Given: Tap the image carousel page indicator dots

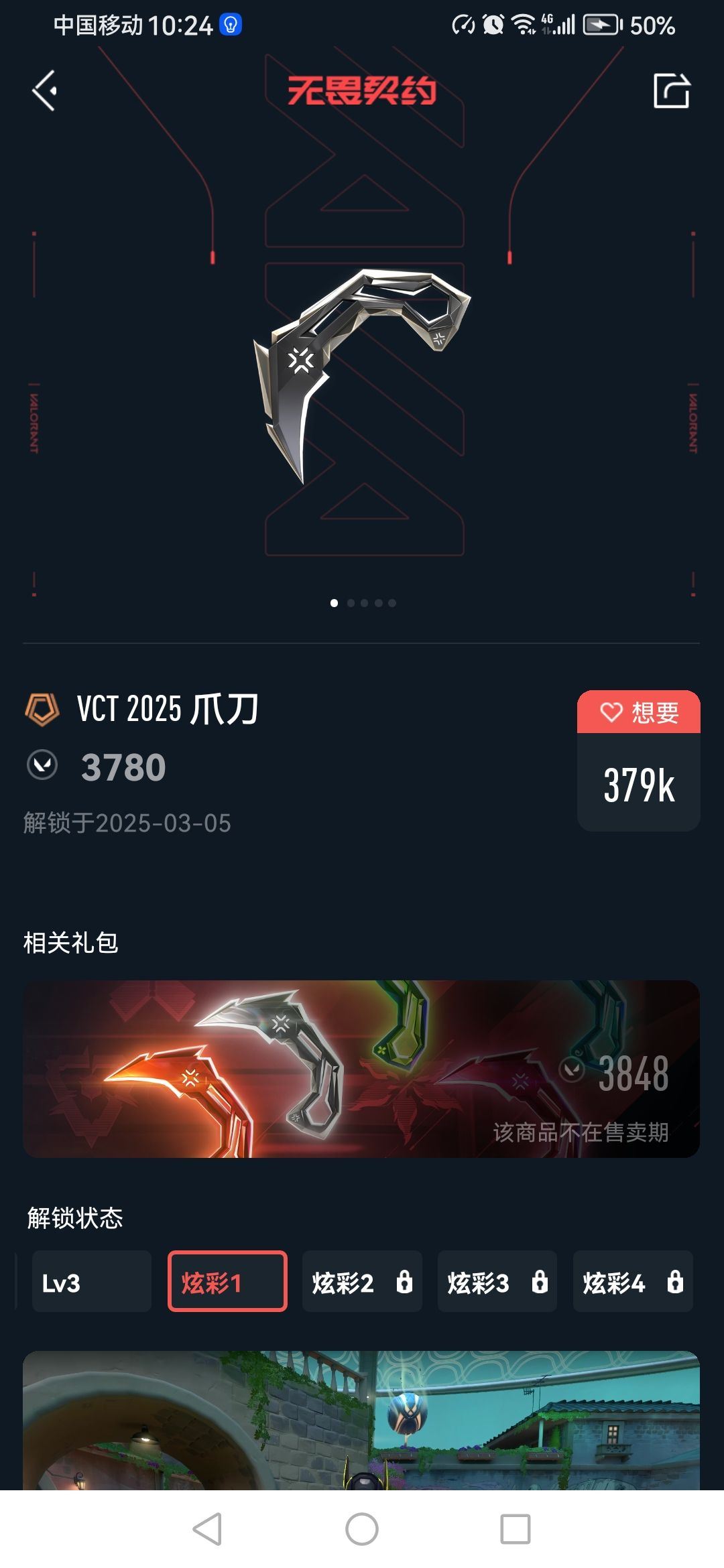Looking at the screenshot, I should tap(363, 603).
